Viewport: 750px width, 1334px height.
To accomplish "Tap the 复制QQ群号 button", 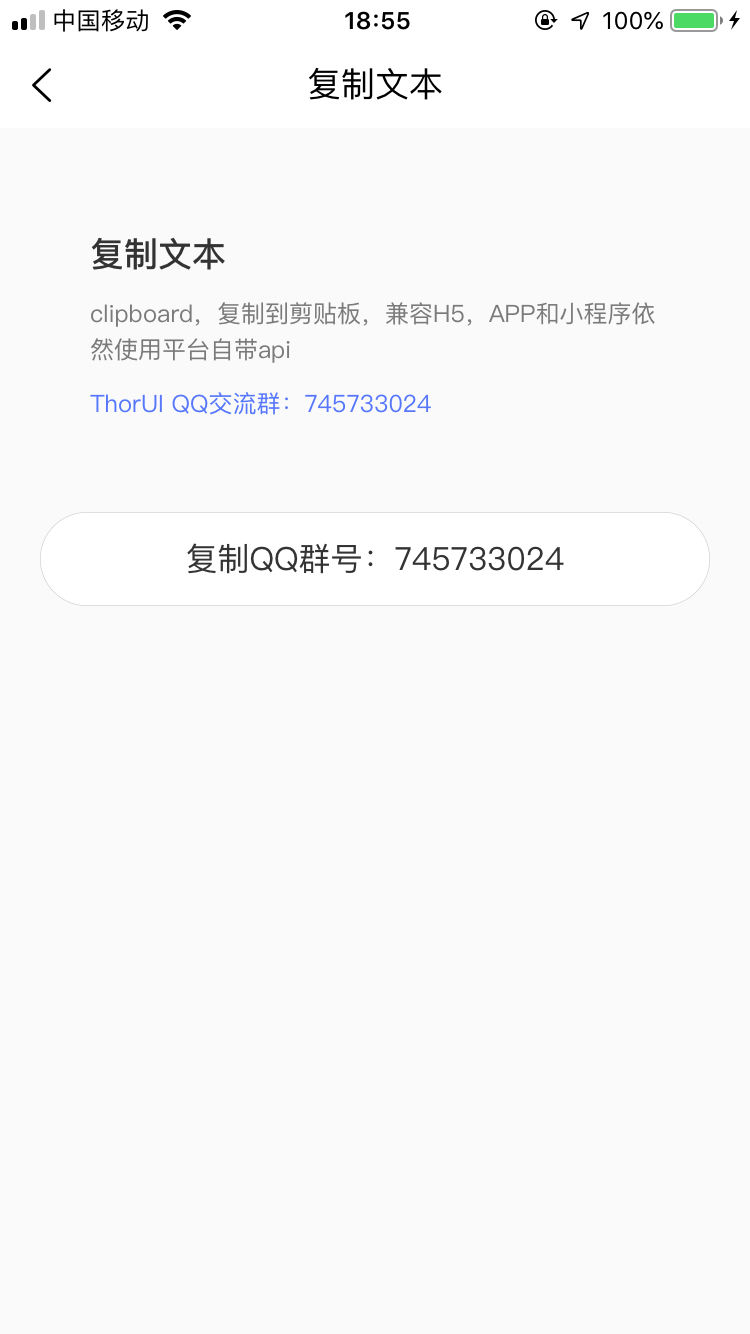I will (x=375, y=559).
